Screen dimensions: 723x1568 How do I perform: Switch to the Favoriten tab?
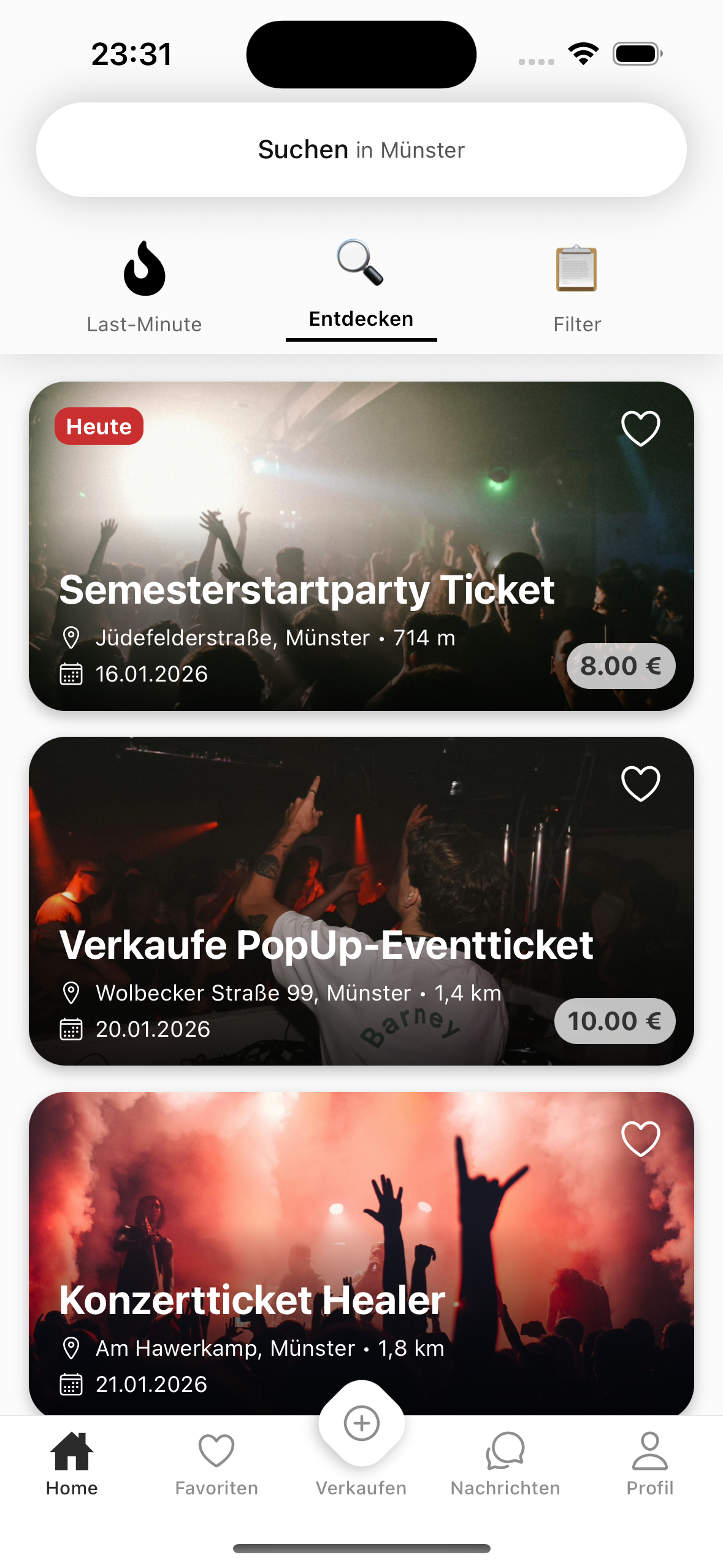[216, 1464]
